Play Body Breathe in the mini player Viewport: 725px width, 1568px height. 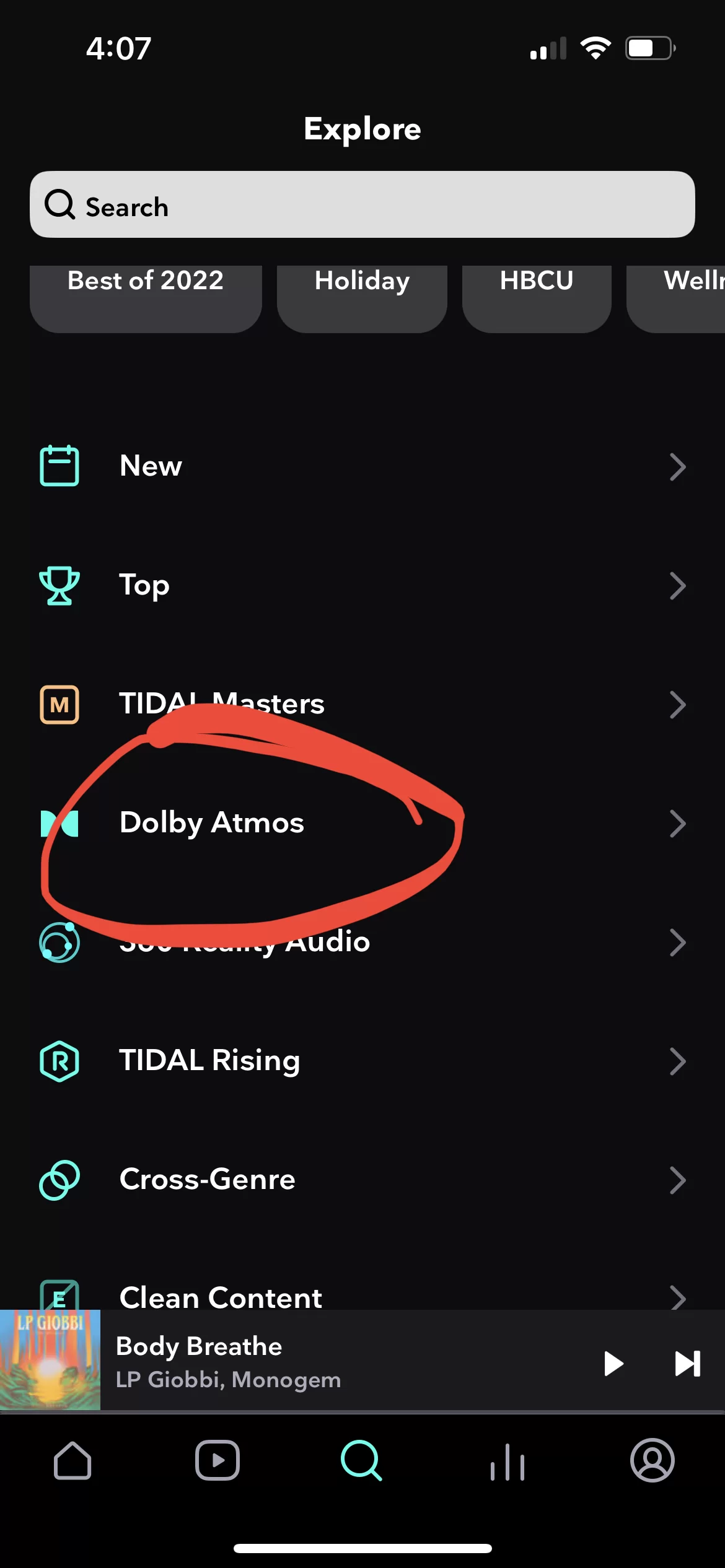[613, 1363]
